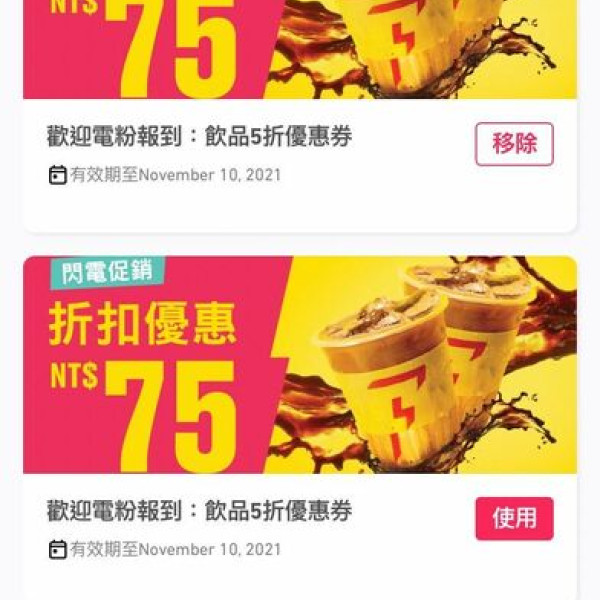
Task: Tap the 移除 button to remove the applied coupon
Action: 514,144
